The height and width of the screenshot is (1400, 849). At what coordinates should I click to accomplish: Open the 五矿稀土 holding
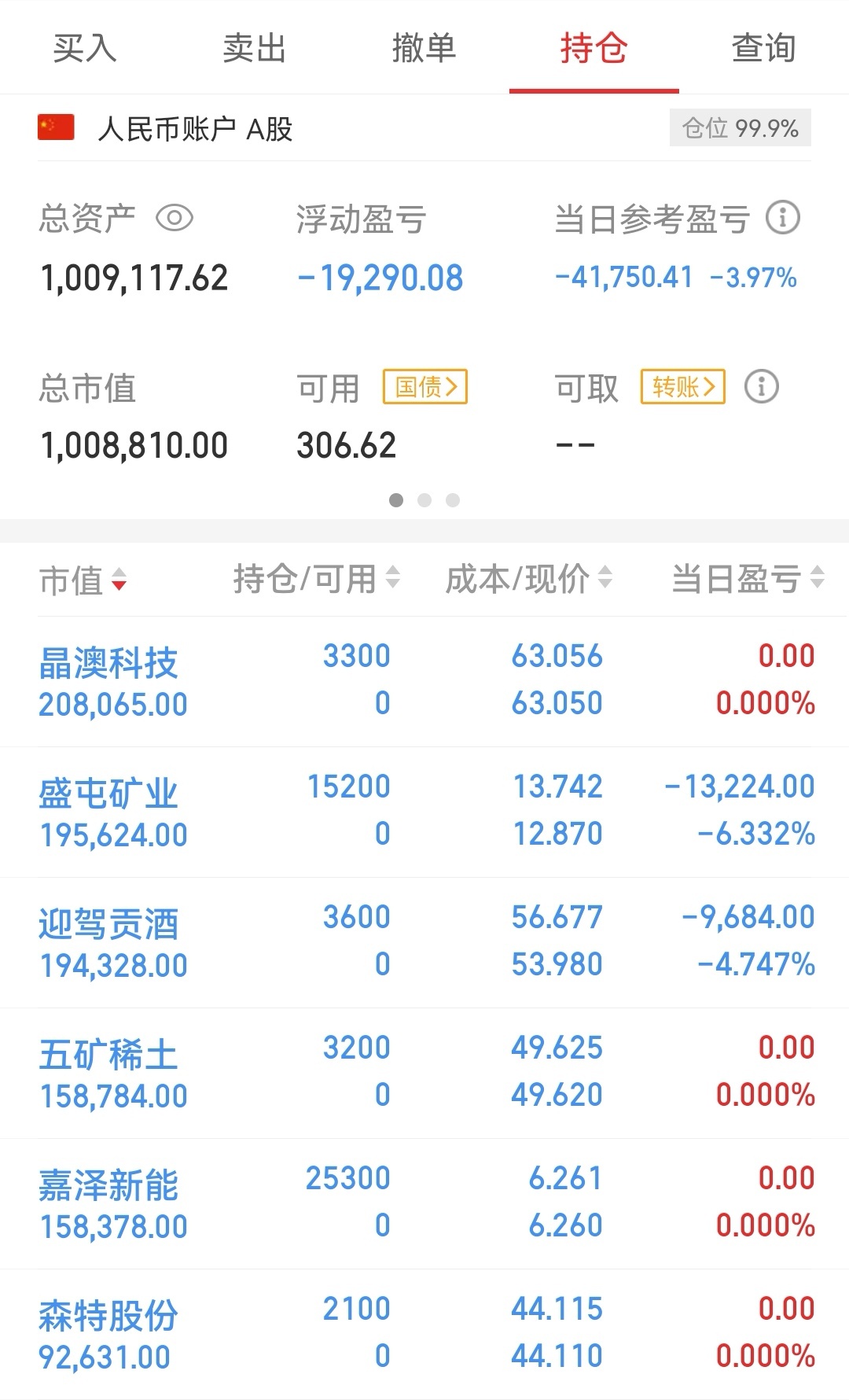click(424, 1073)
